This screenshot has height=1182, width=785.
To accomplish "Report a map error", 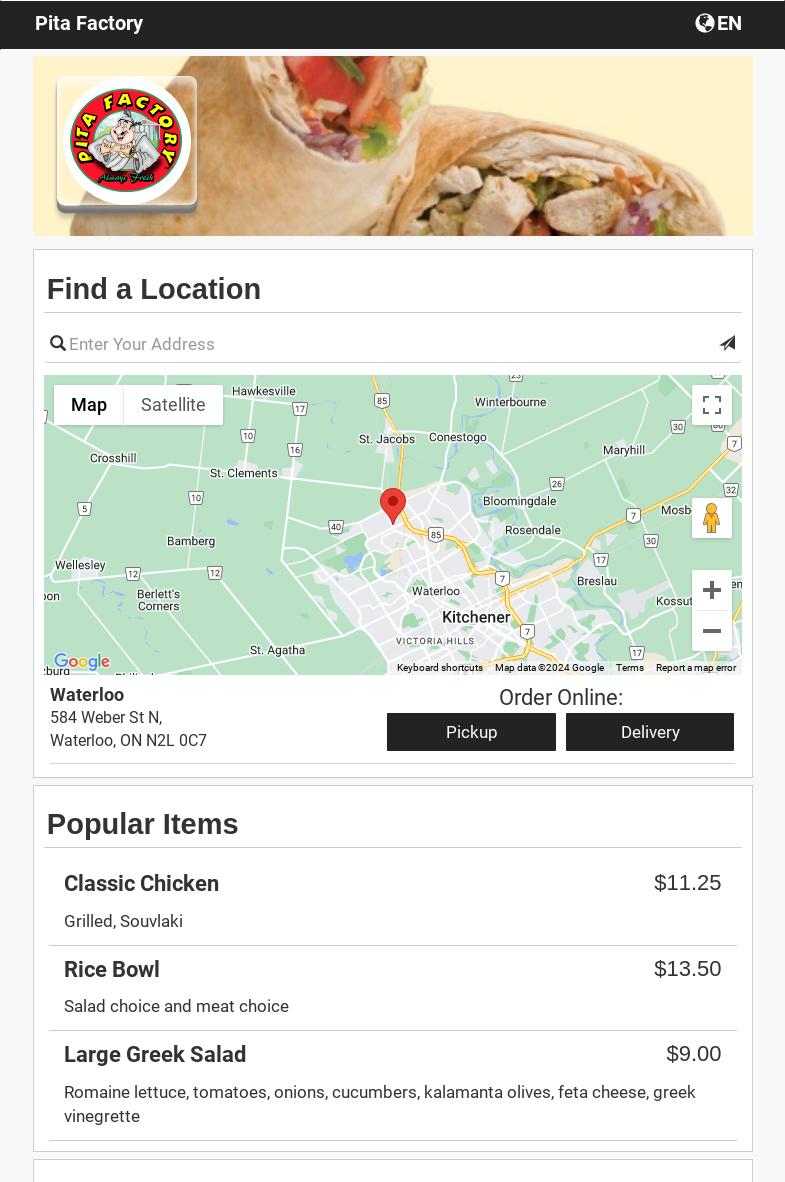I will (x=695, y=668).
